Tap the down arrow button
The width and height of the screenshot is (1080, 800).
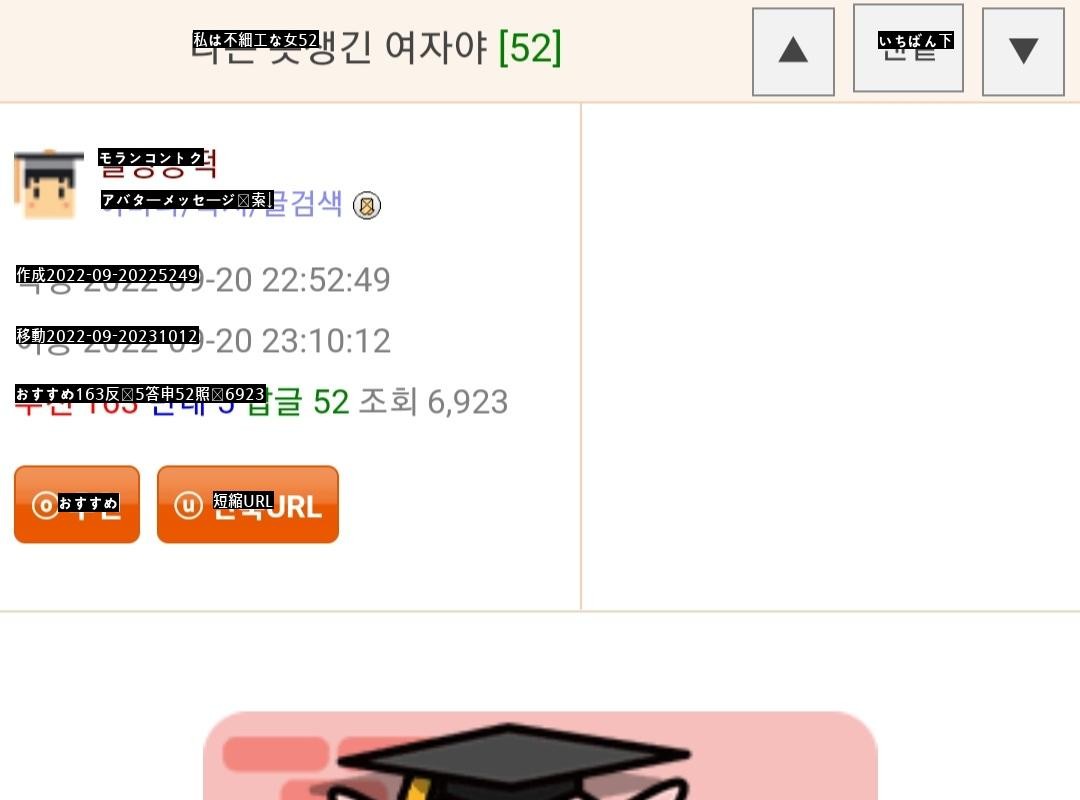coord(1023,51)
